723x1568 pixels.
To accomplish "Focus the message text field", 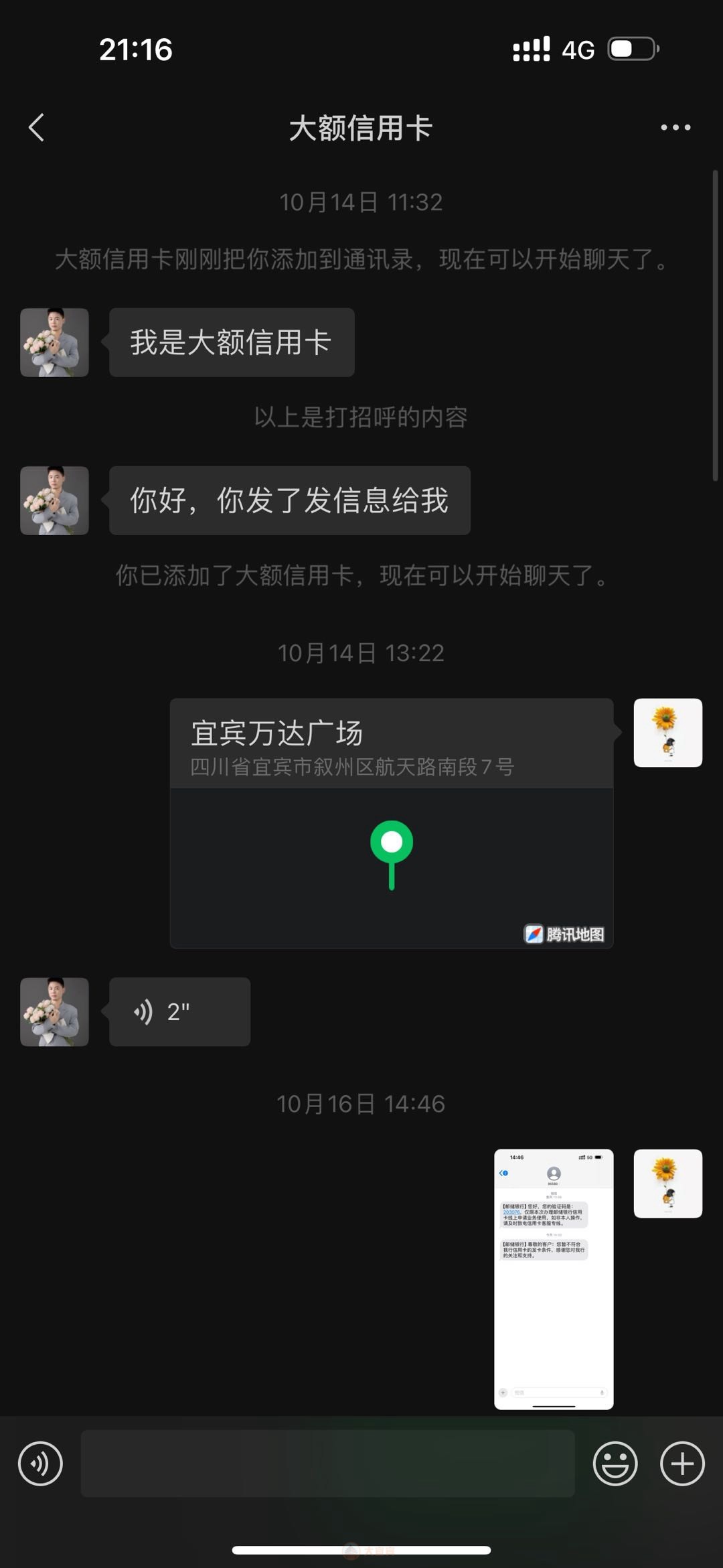I will pos(327,1464).
